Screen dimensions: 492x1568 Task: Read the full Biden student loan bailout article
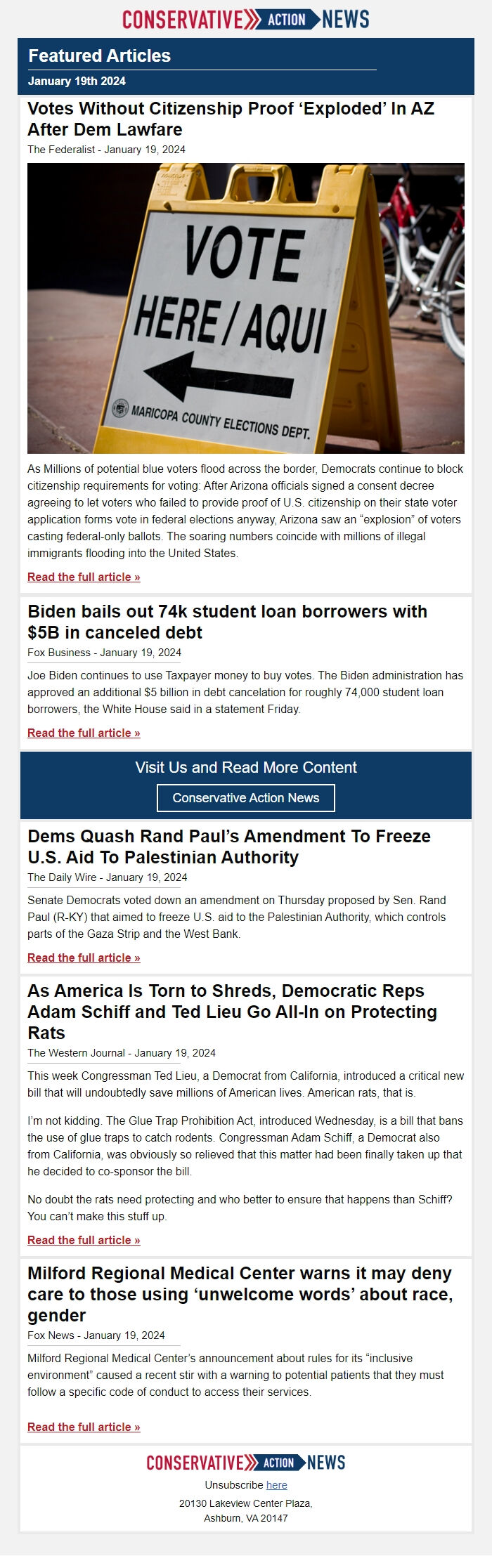click(84, 733)
